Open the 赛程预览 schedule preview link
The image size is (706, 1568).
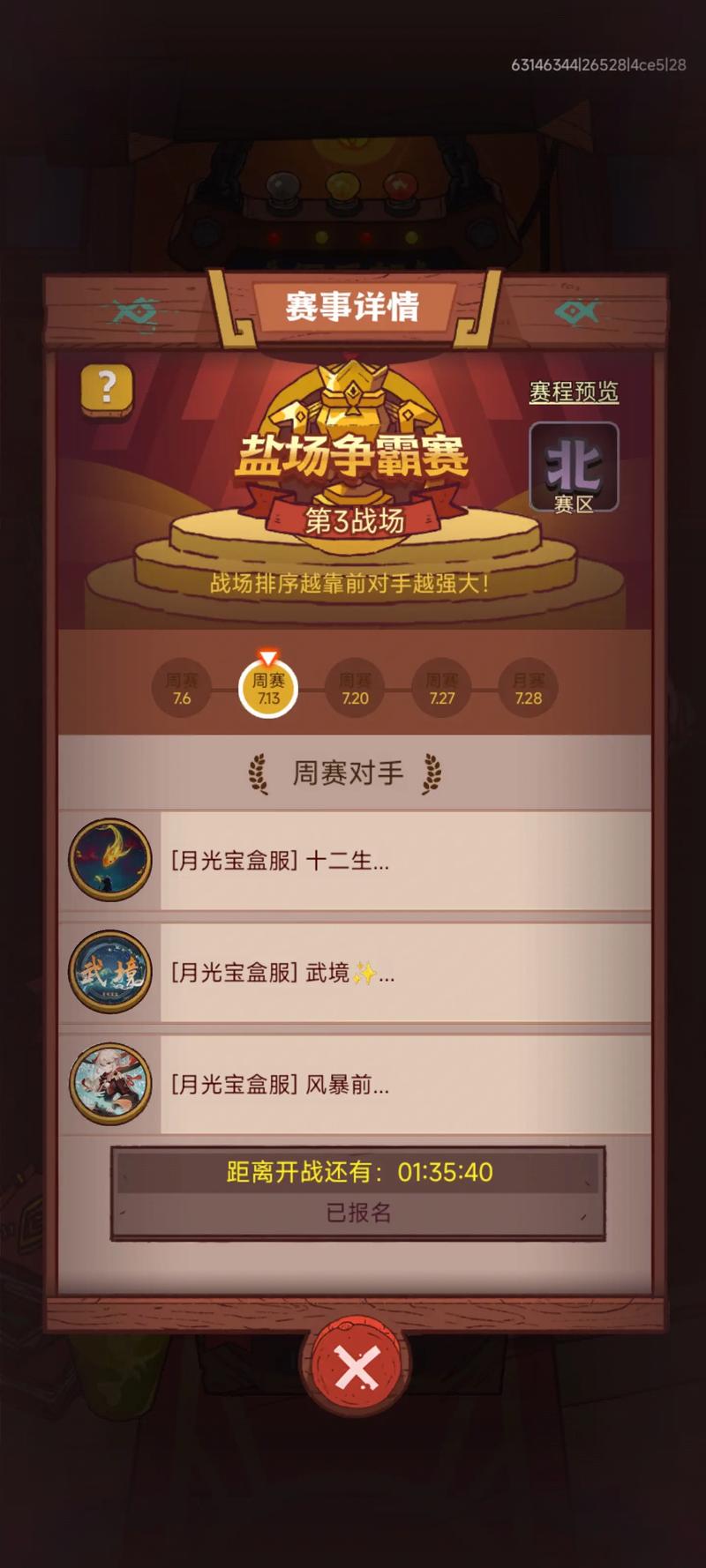(574, 392)
